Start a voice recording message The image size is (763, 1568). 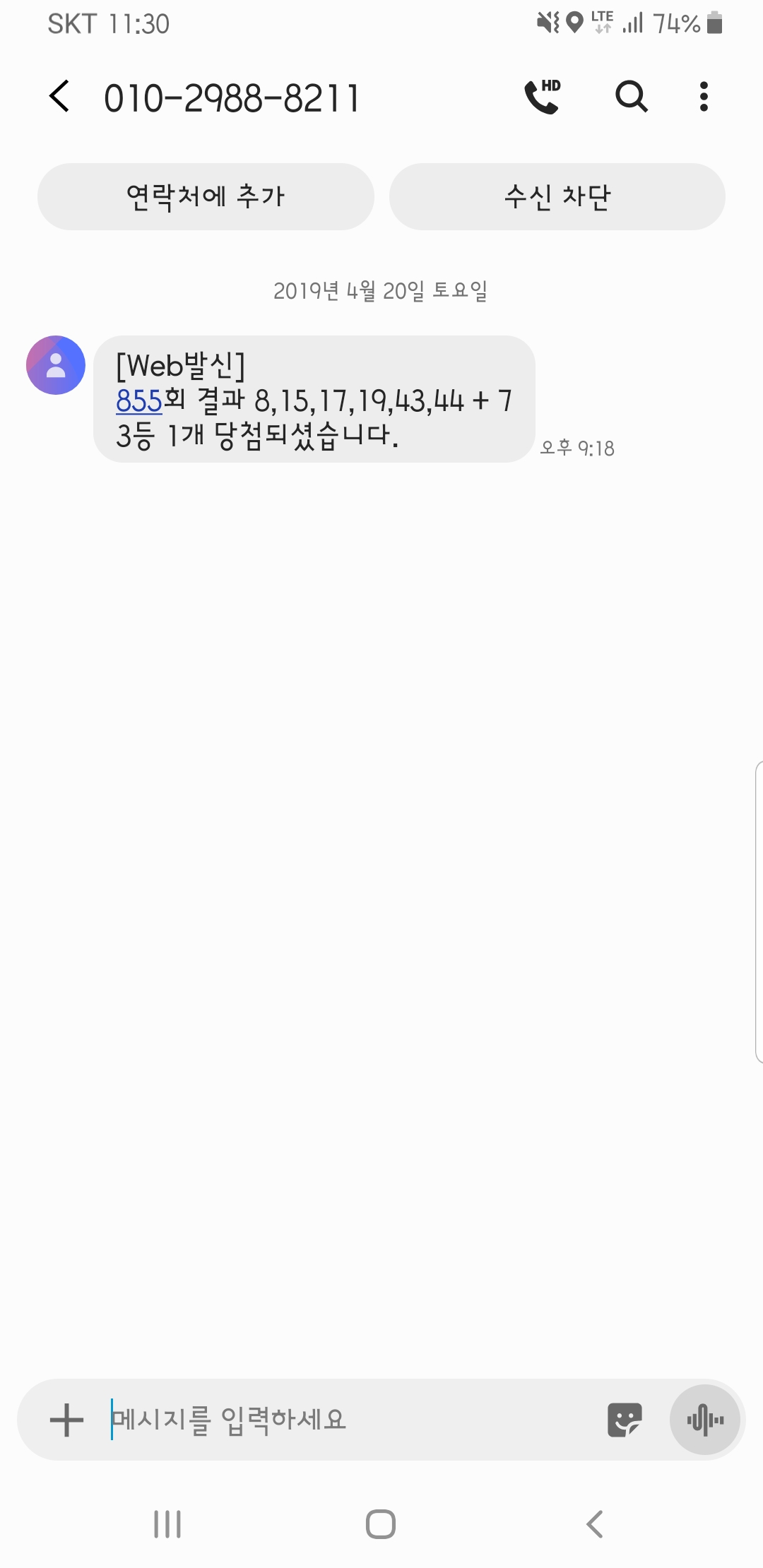click(x=705, y=1420)
